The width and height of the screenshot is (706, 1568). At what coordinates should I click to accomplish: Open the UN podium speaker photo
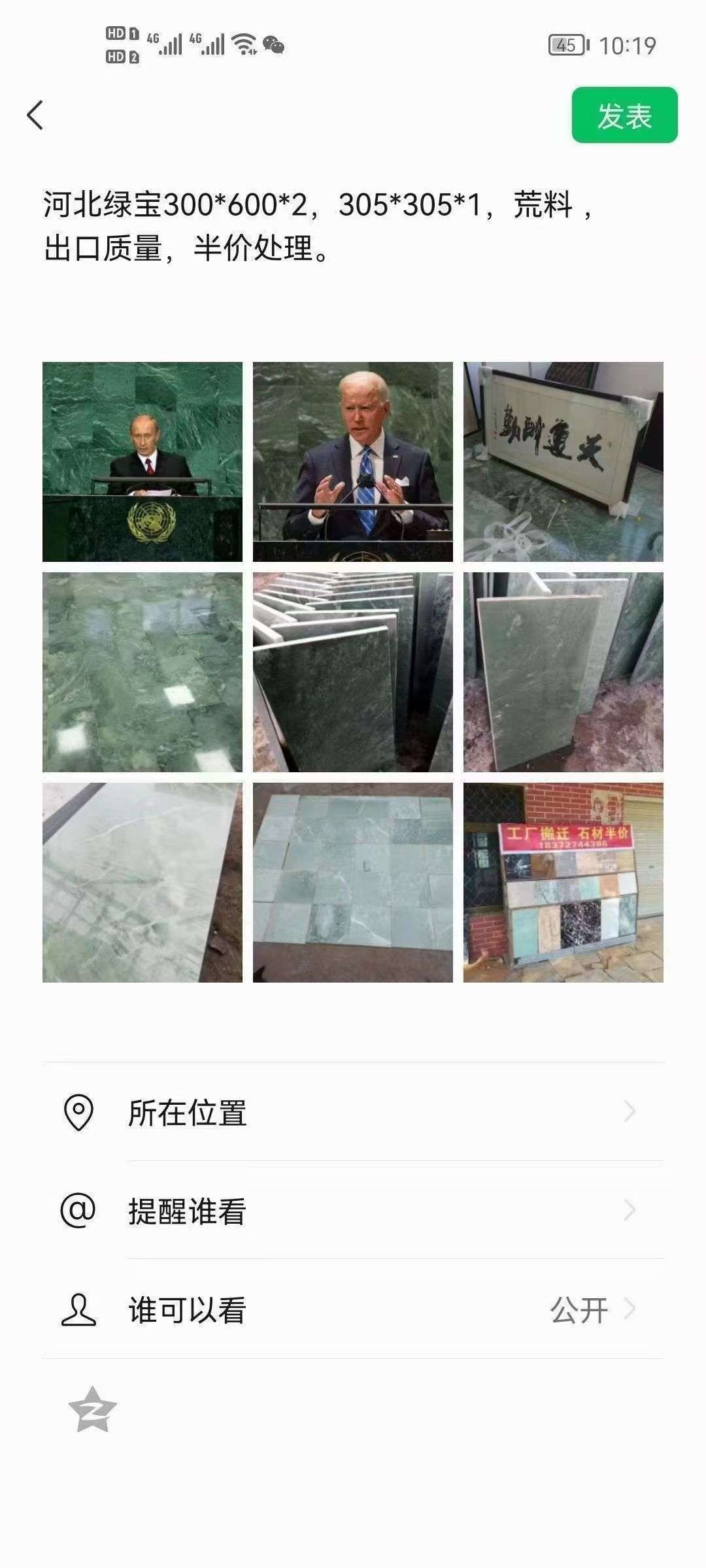tap(142, 462)
